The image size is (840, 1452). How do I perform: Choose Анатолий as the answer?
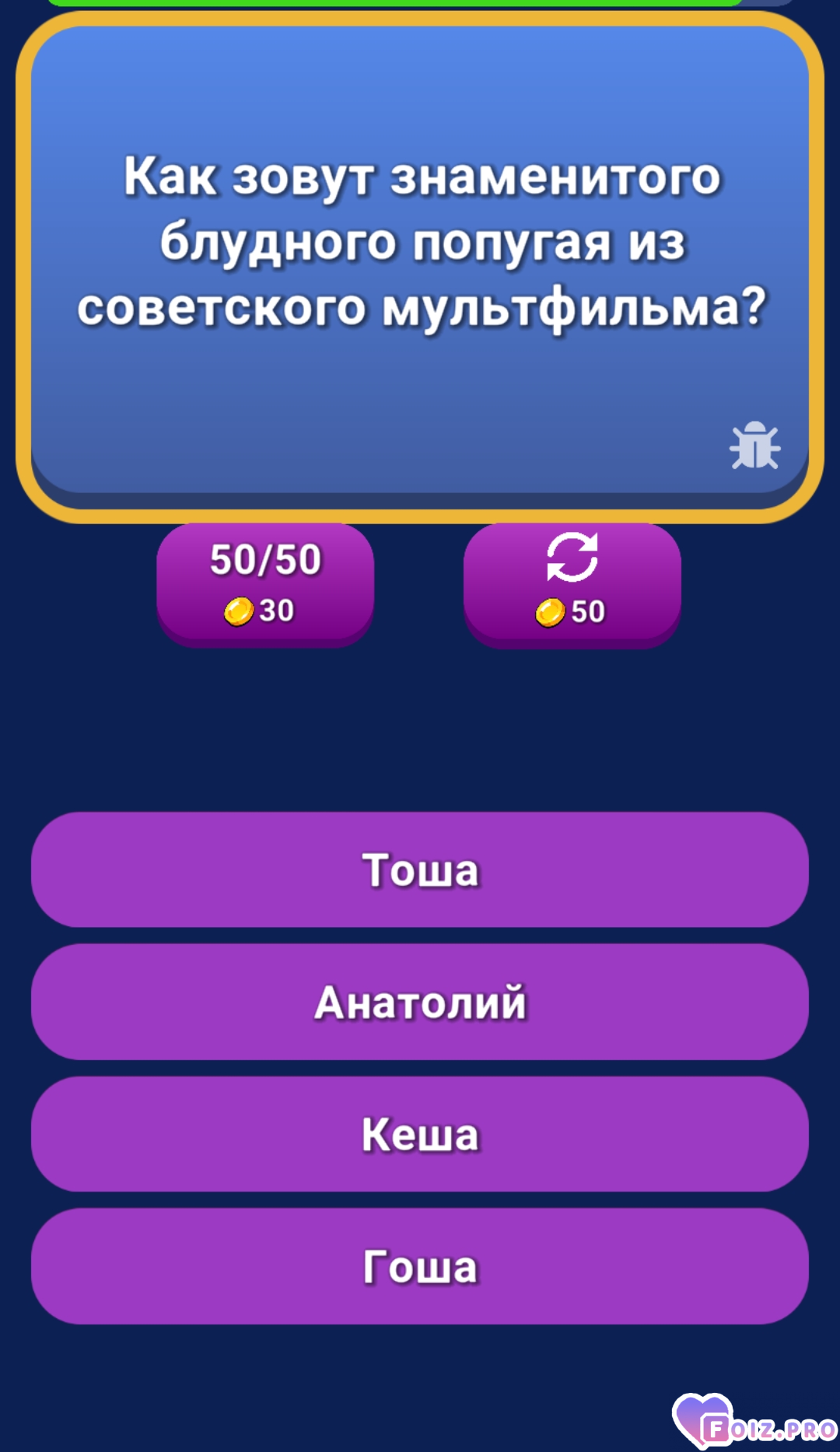pyautogui.click(x=420, y=1002)
